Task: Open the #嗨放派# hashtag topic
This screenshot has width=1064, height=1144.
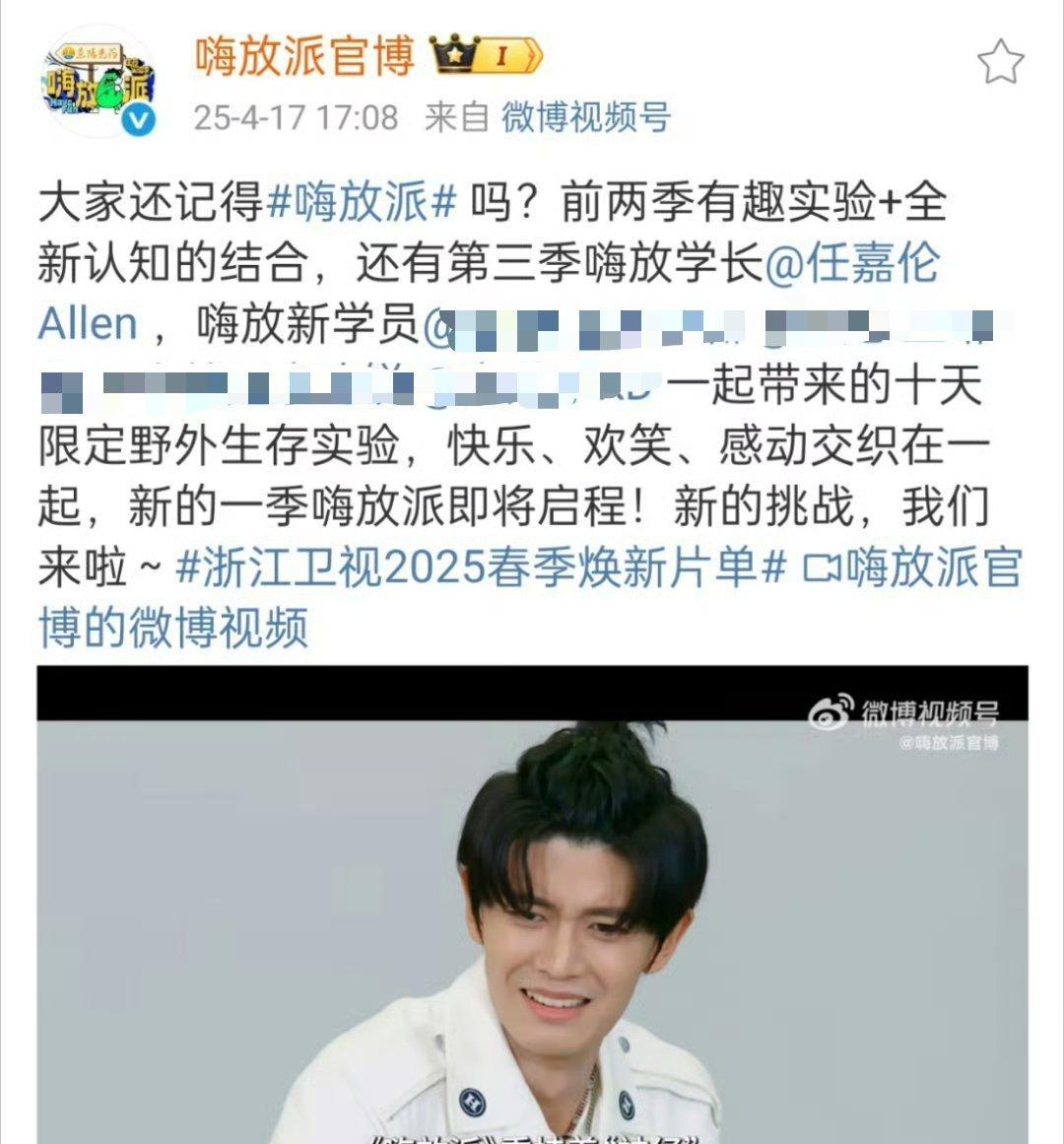Action: coord(362,203)
